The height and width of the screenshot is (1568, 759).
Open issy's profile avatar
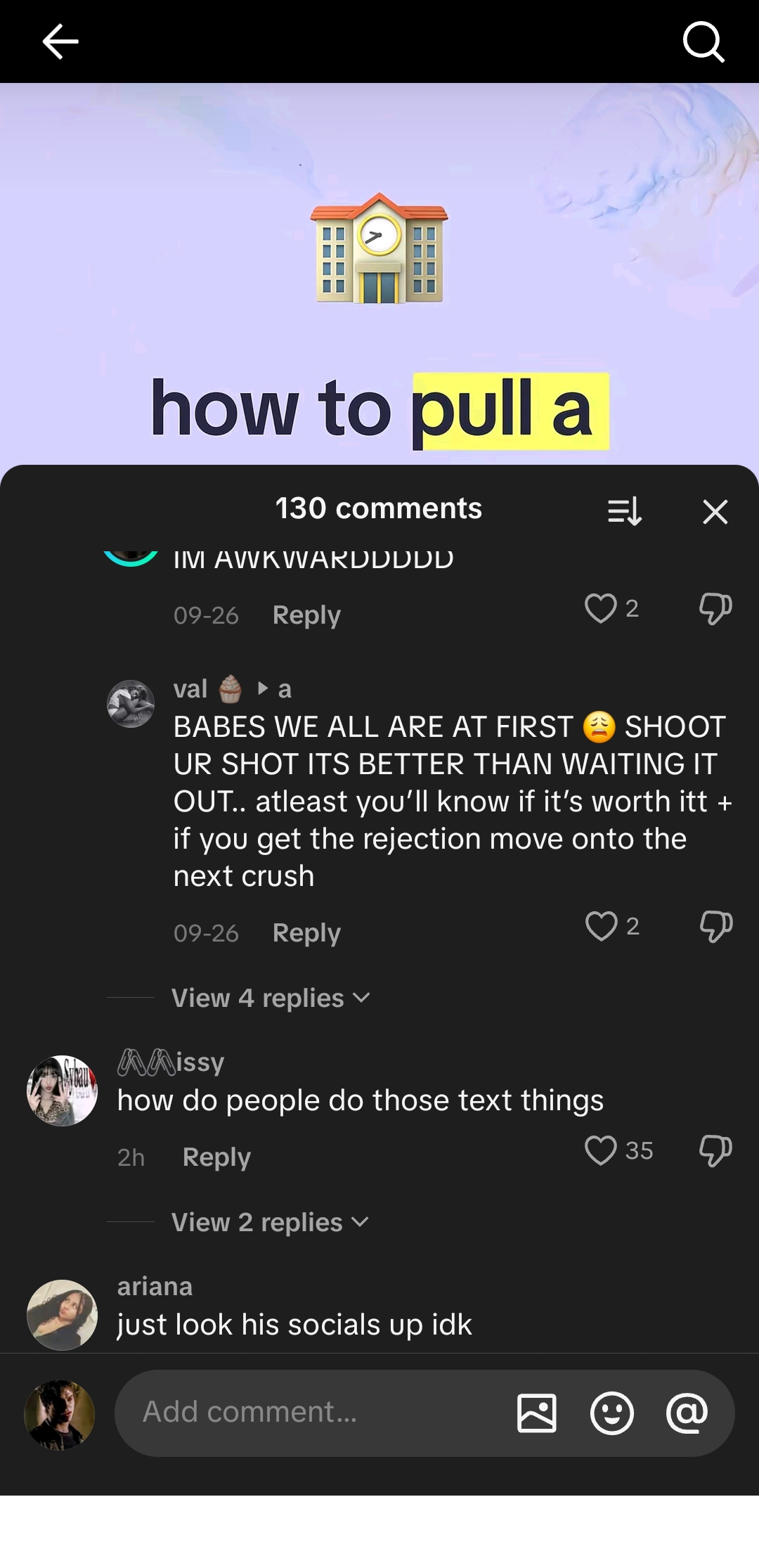click(x=62, y=1091)
